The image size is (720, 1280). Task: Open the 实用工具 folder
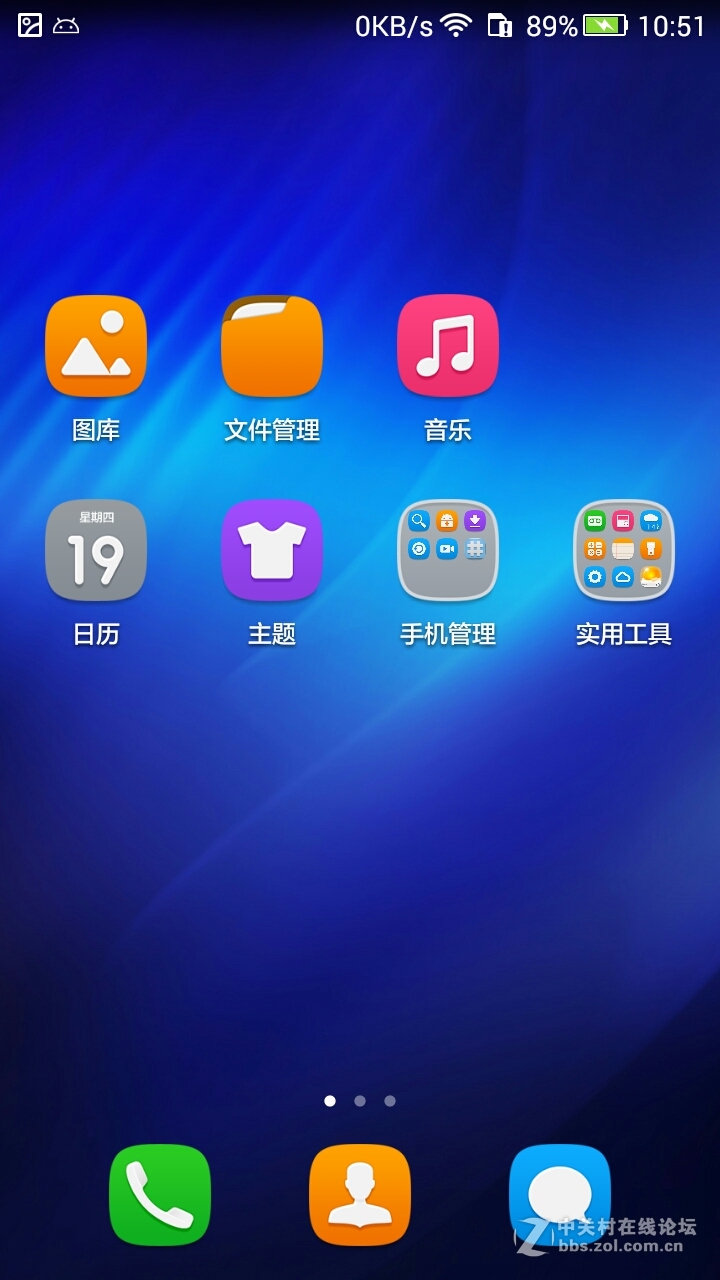click(624, 550)
